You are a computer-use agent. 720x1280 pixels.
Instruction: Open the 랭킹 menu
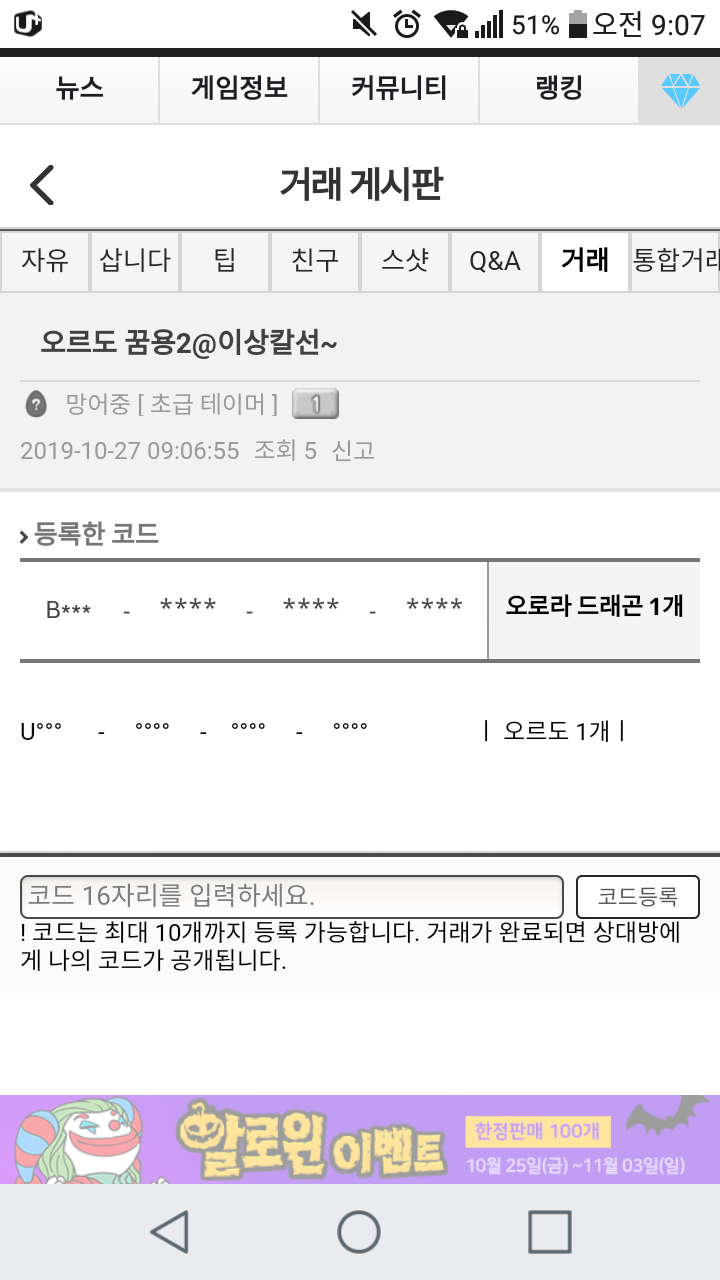click(x=559, y=88)
